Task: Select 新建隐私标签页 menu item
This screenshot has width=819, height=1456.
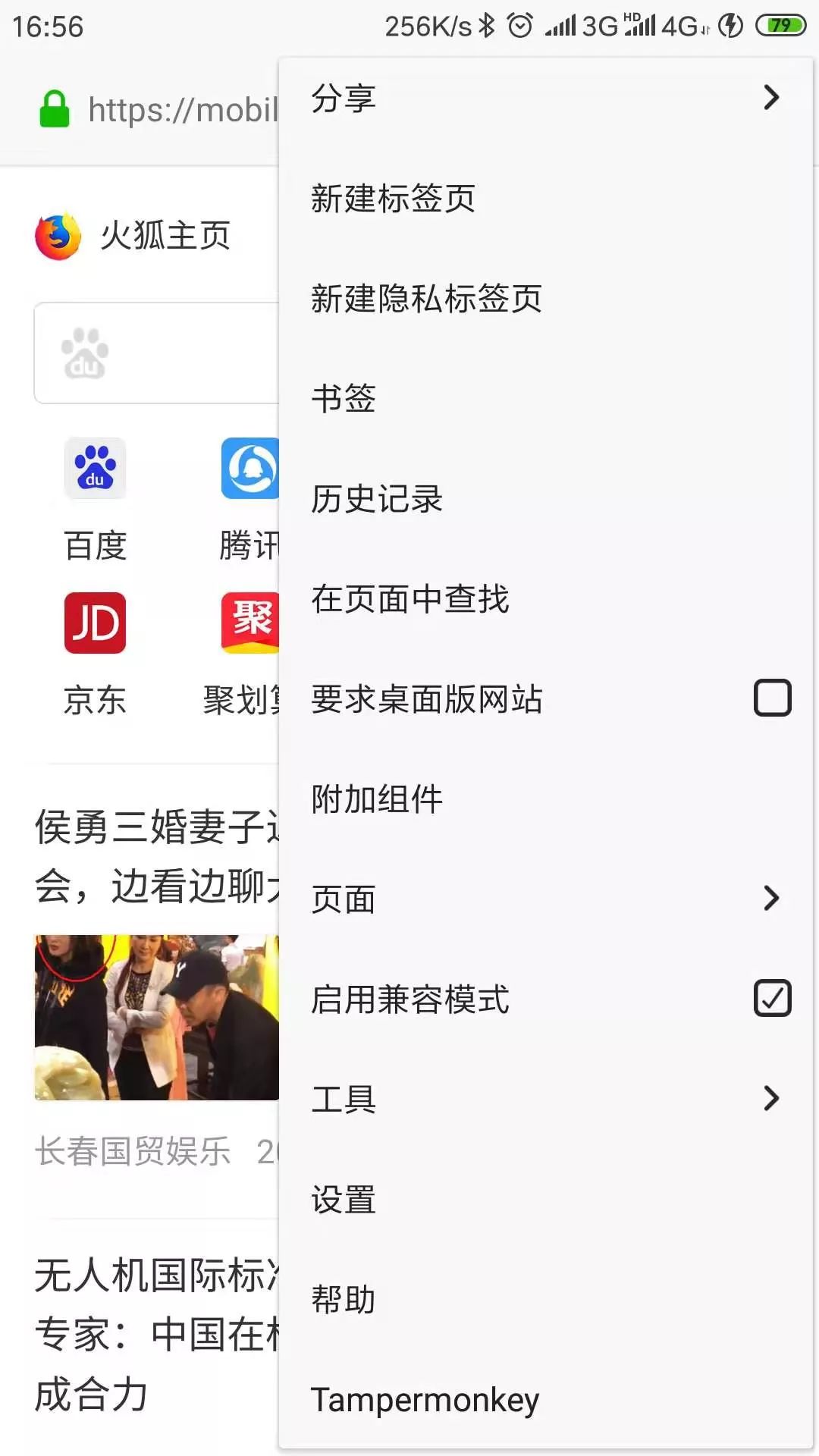Action: pos(425,299)
